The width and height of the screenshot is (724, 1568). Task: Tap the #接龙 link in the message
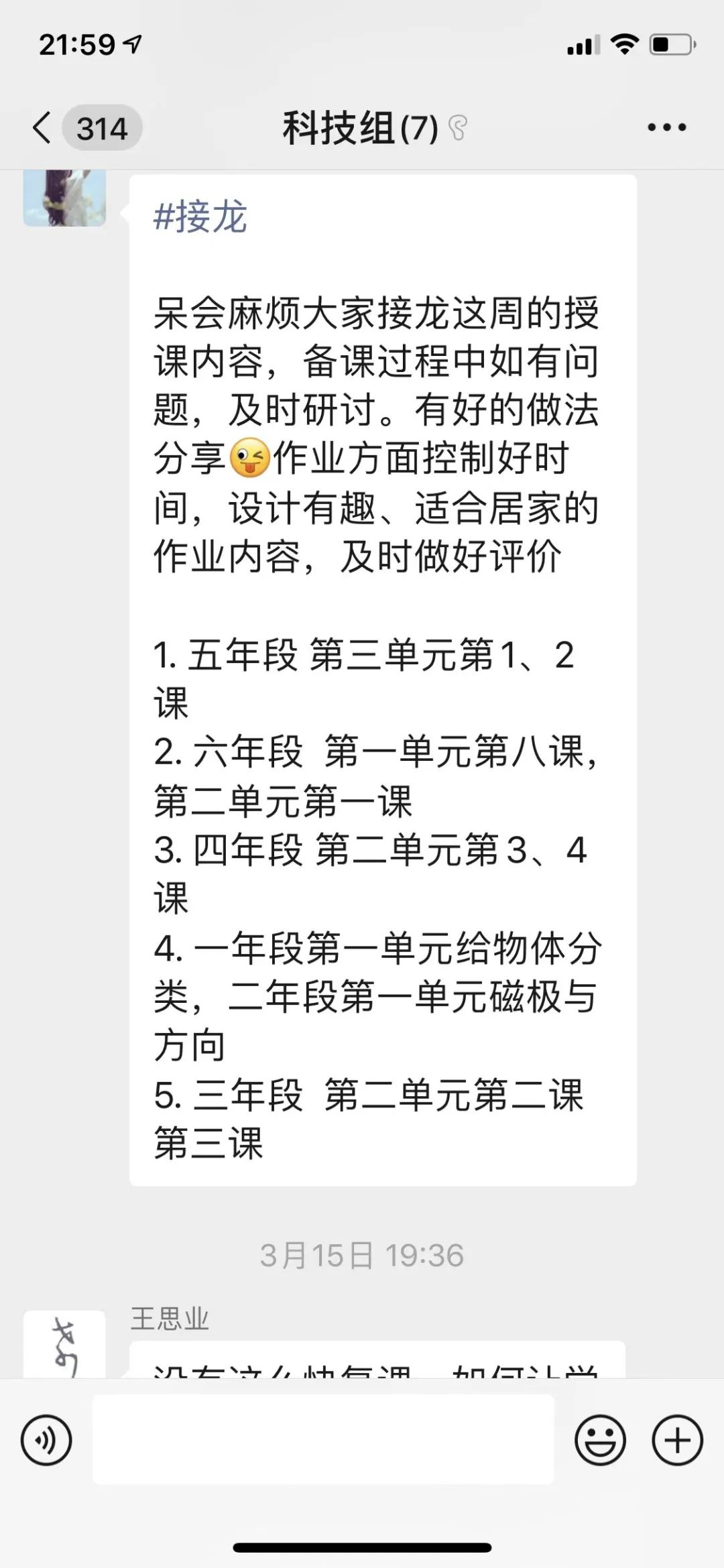(200, 217)
